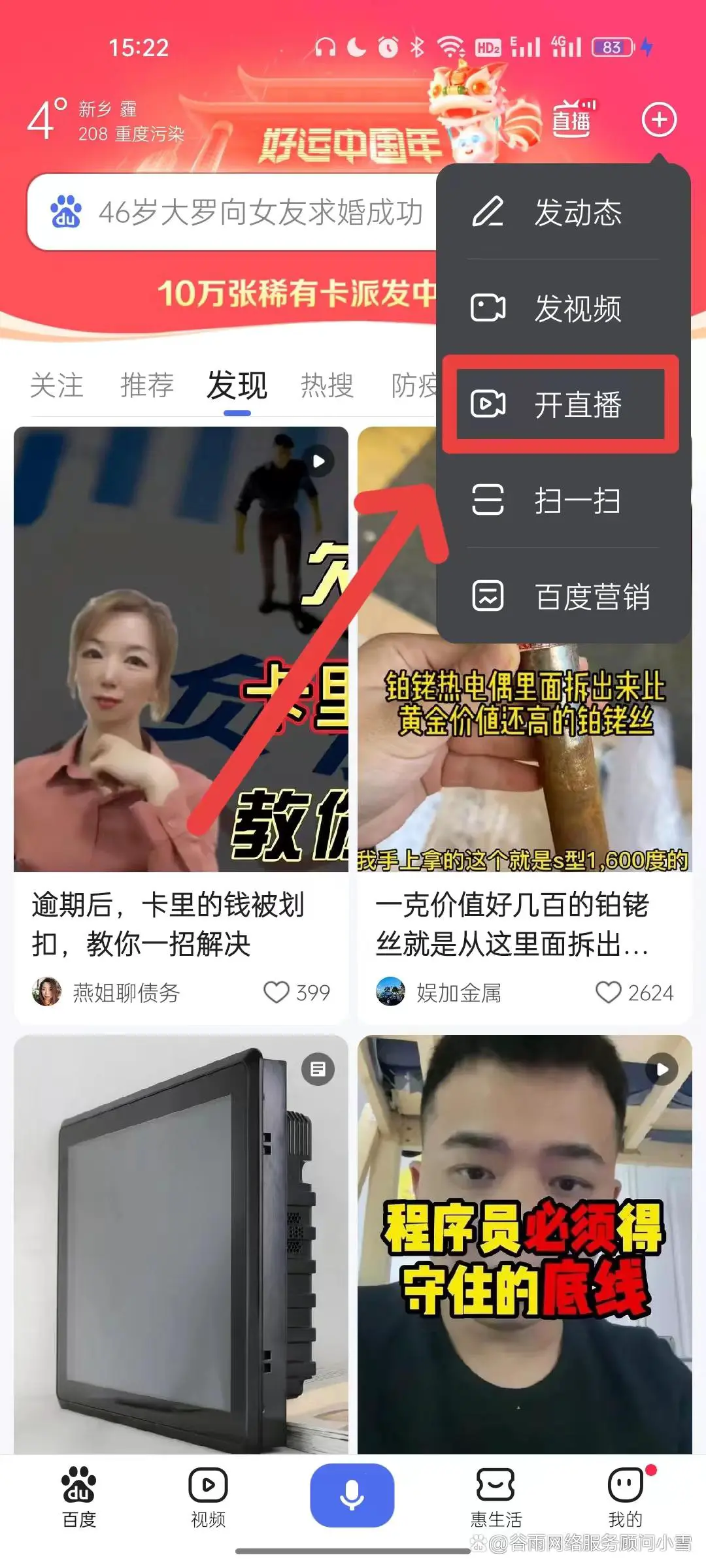Viewport: 706px width, 1568px height.
Task: Start a livestream via 开直播
Action: tap(561, 404)
